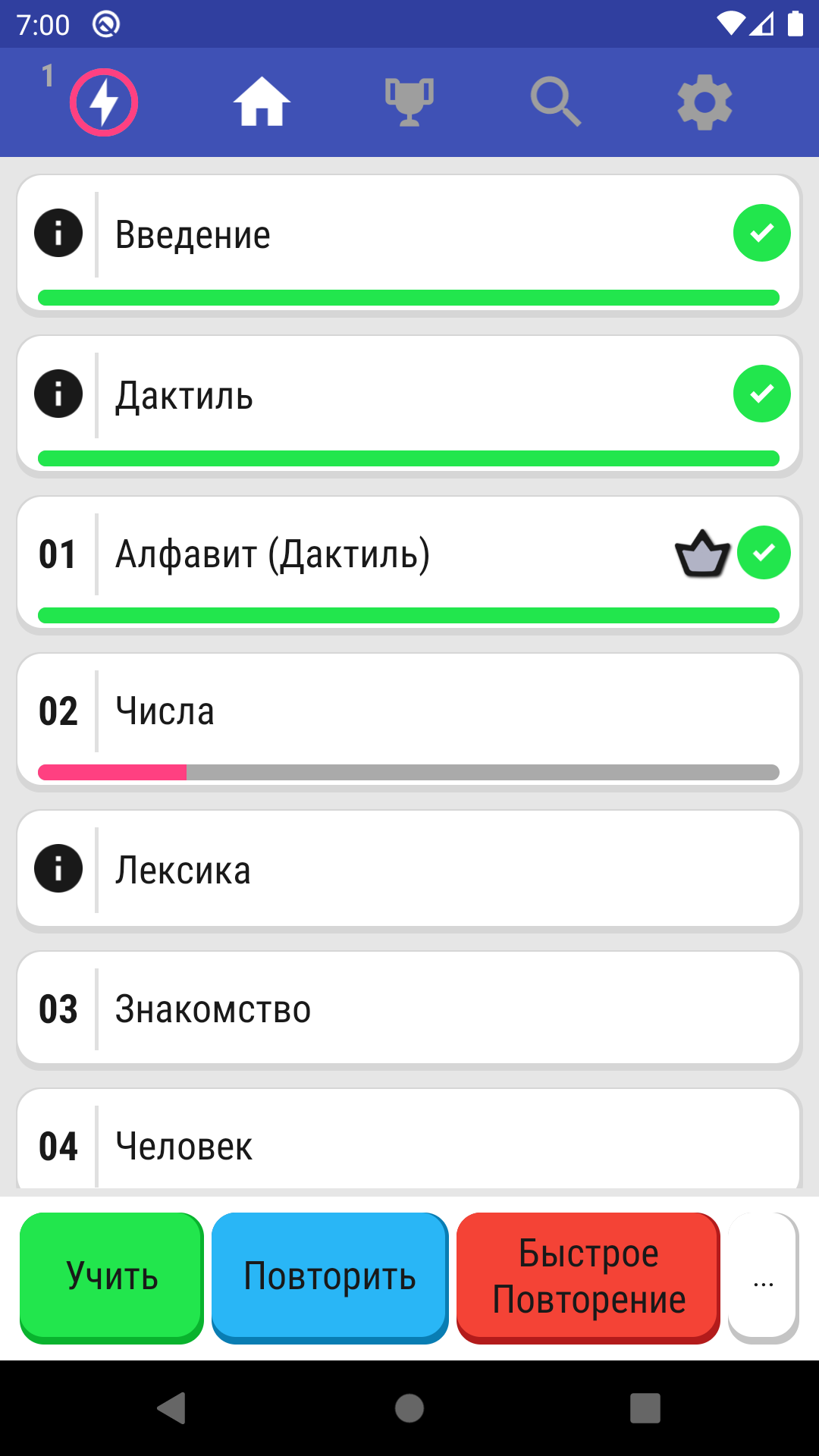Start Быстрое Повторение
The height and width of the screenshot is (1456, 819).
tap(588, 1276)
